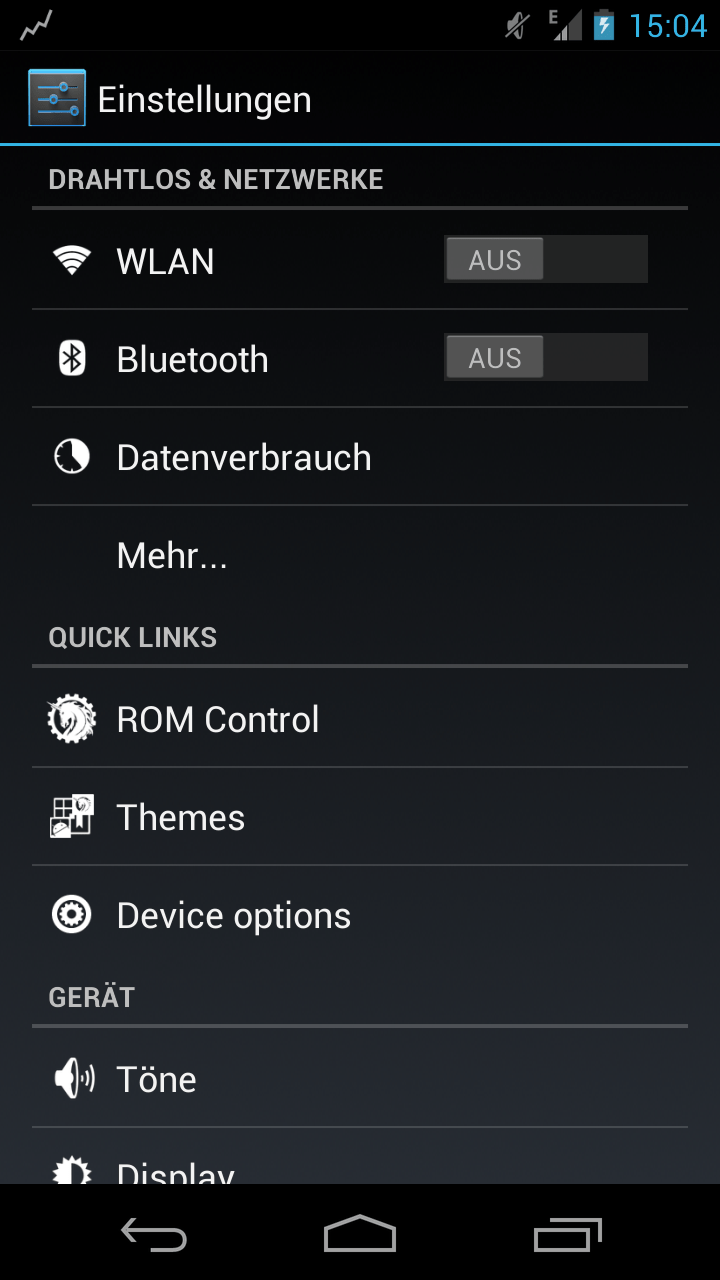Open the Bluetooth settings row

pos(360,358)
